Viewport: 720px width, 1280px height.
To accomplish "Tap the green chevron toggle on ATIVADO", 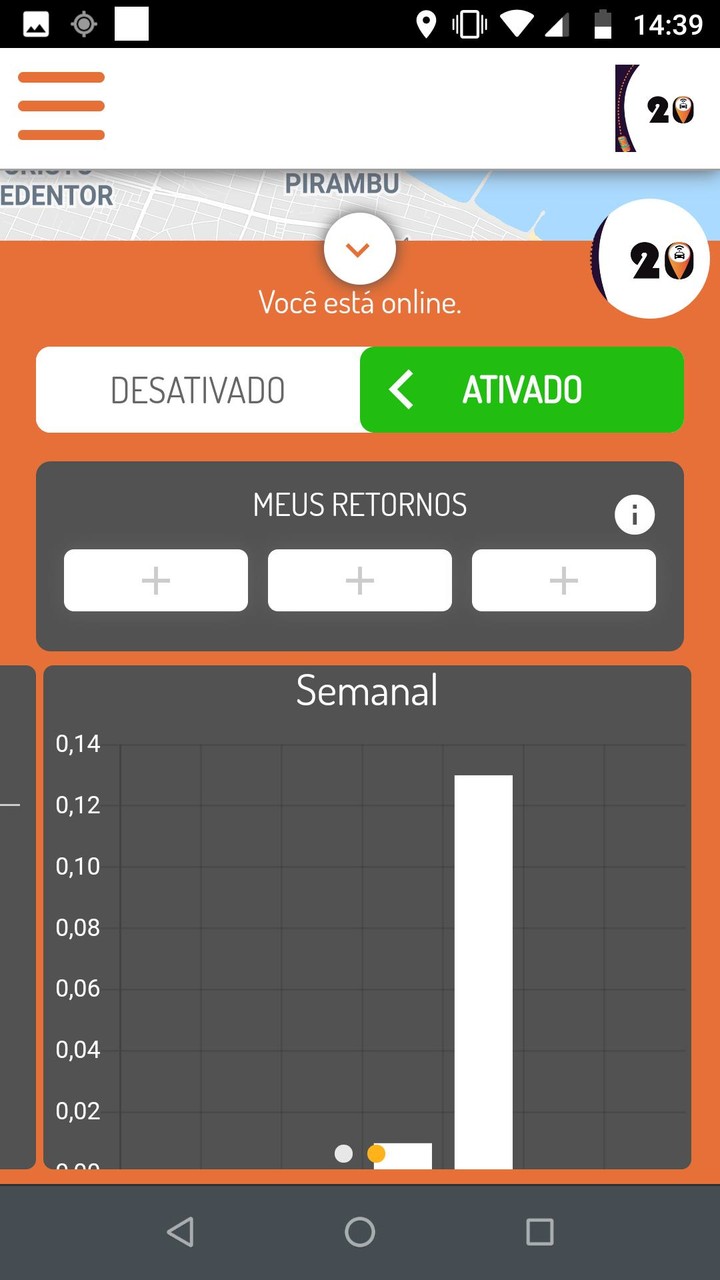I will 400,390.
